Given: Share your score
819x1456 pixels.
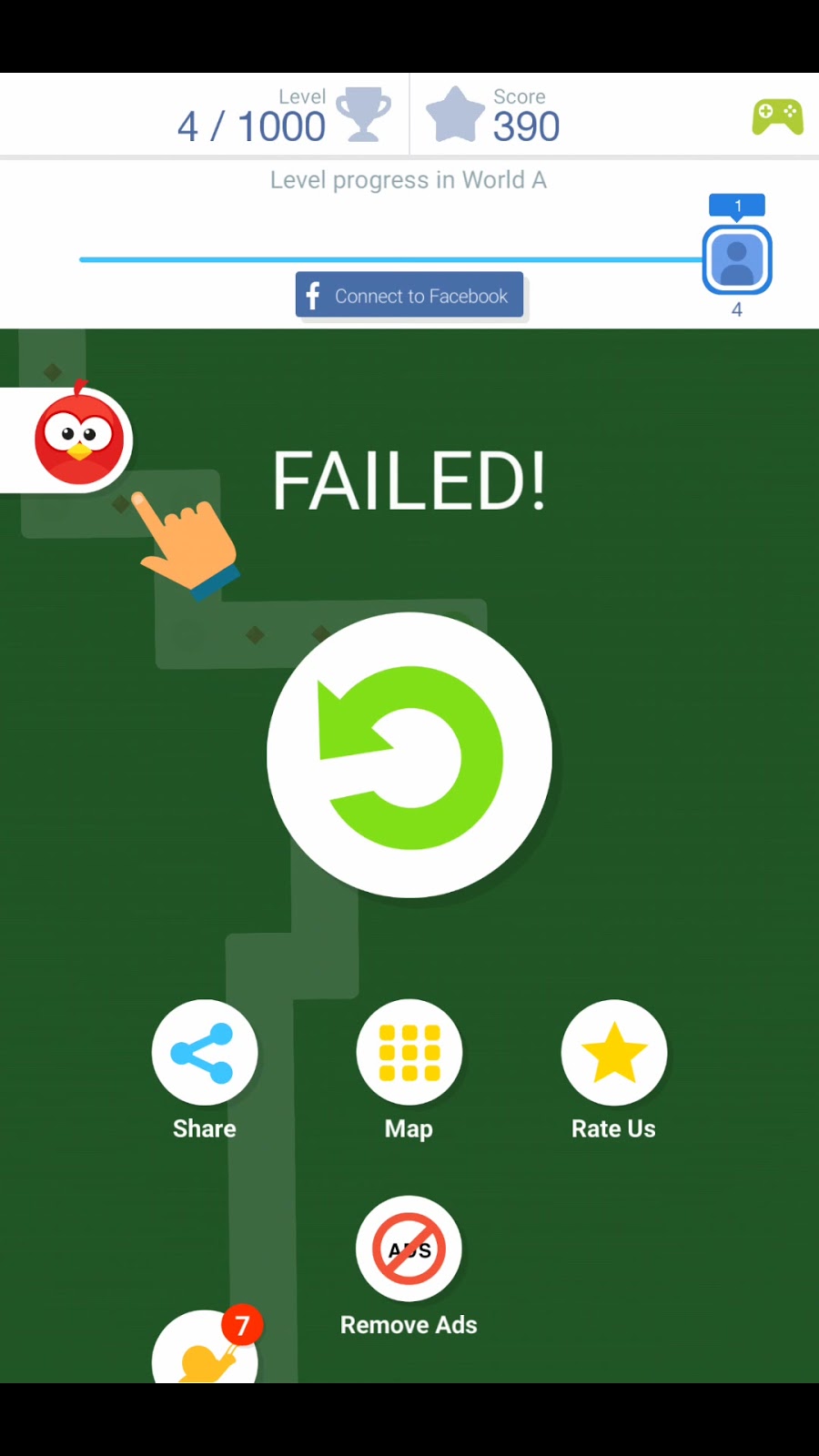Looking at the screenshot, I should [205, 1053].
